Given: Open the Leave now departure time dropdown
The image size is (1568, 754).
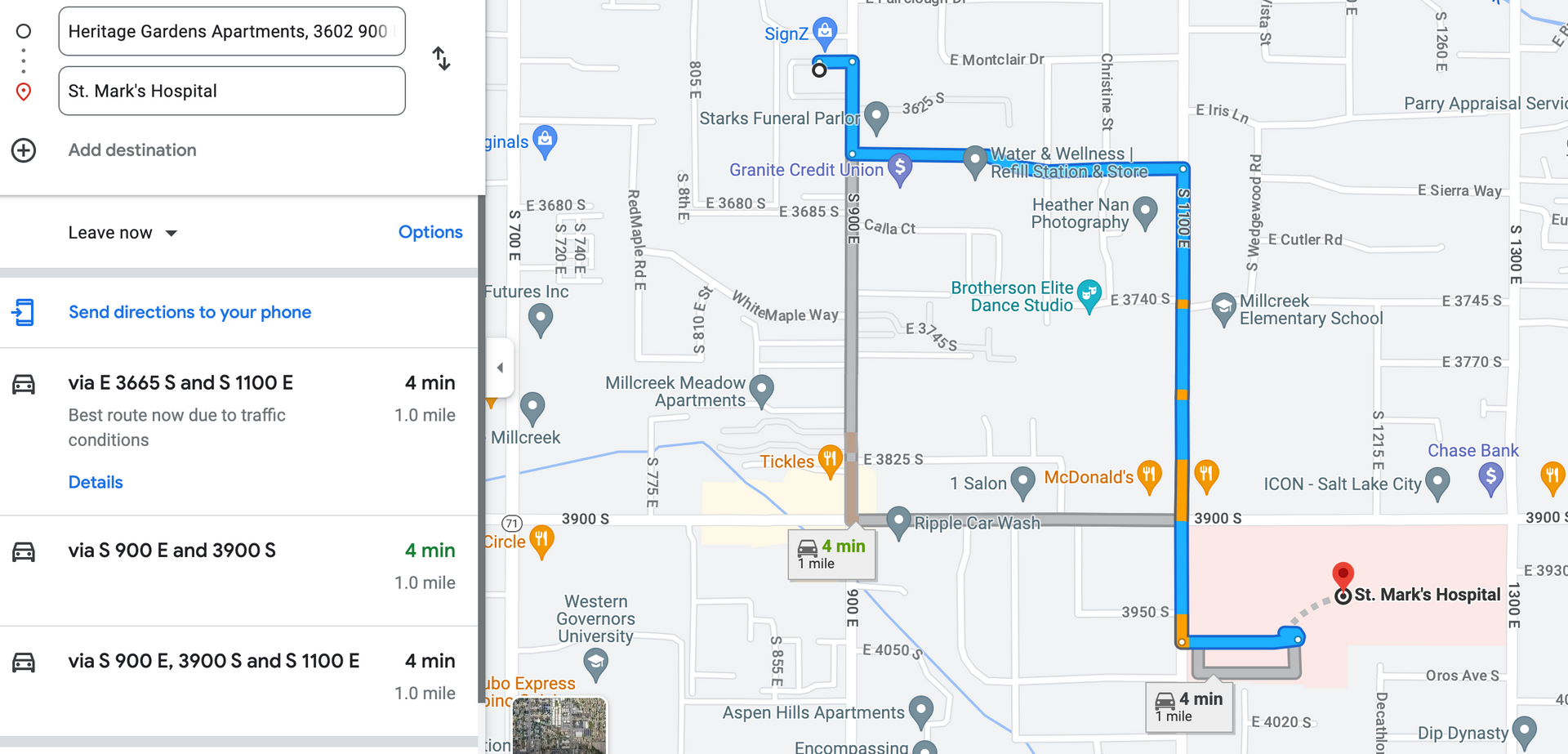Looking at the screenshot, I should pos(122,233).
